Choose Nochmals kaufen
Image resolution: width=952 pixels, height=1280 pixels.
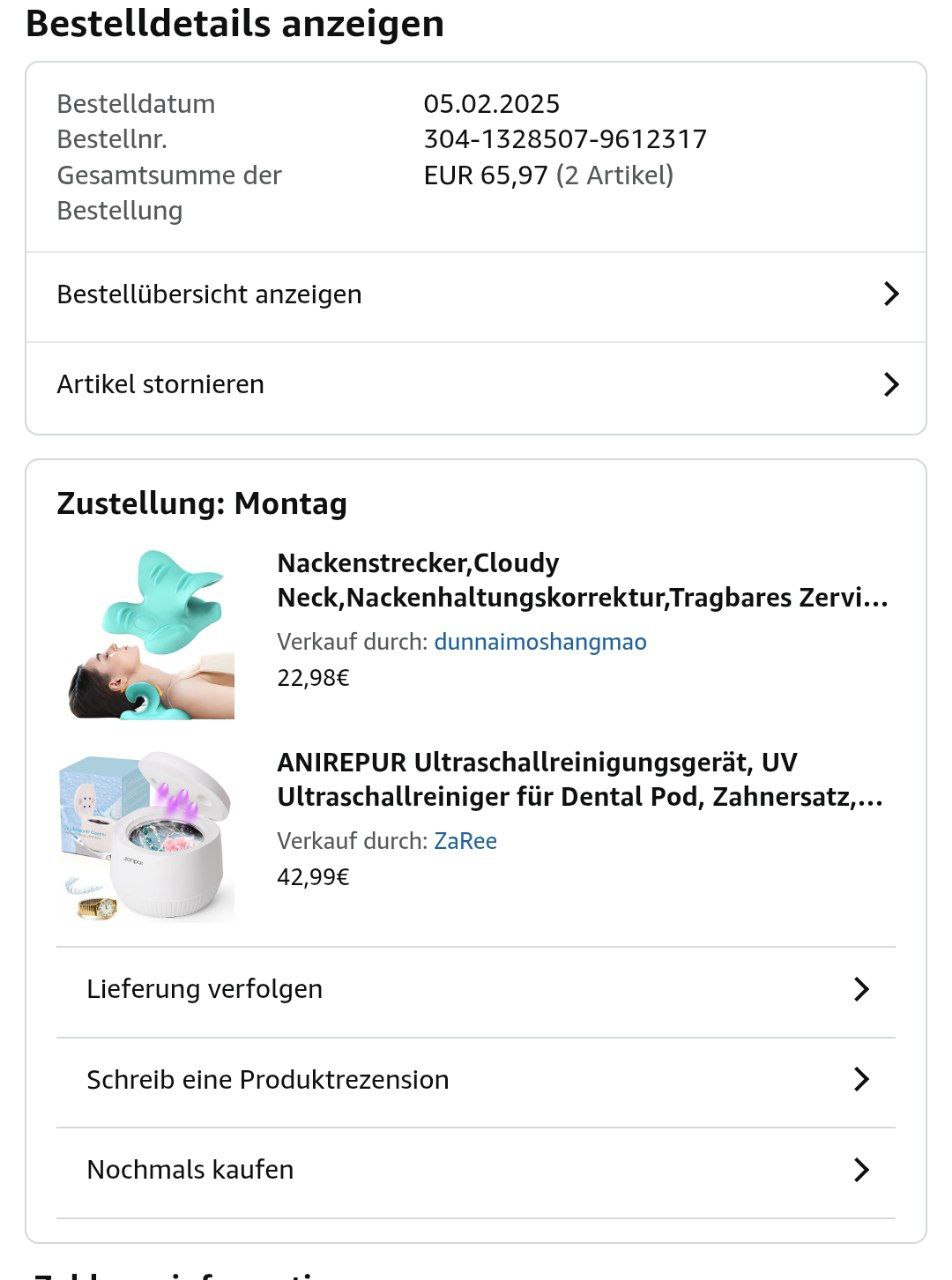click(x=475, y=1170)
